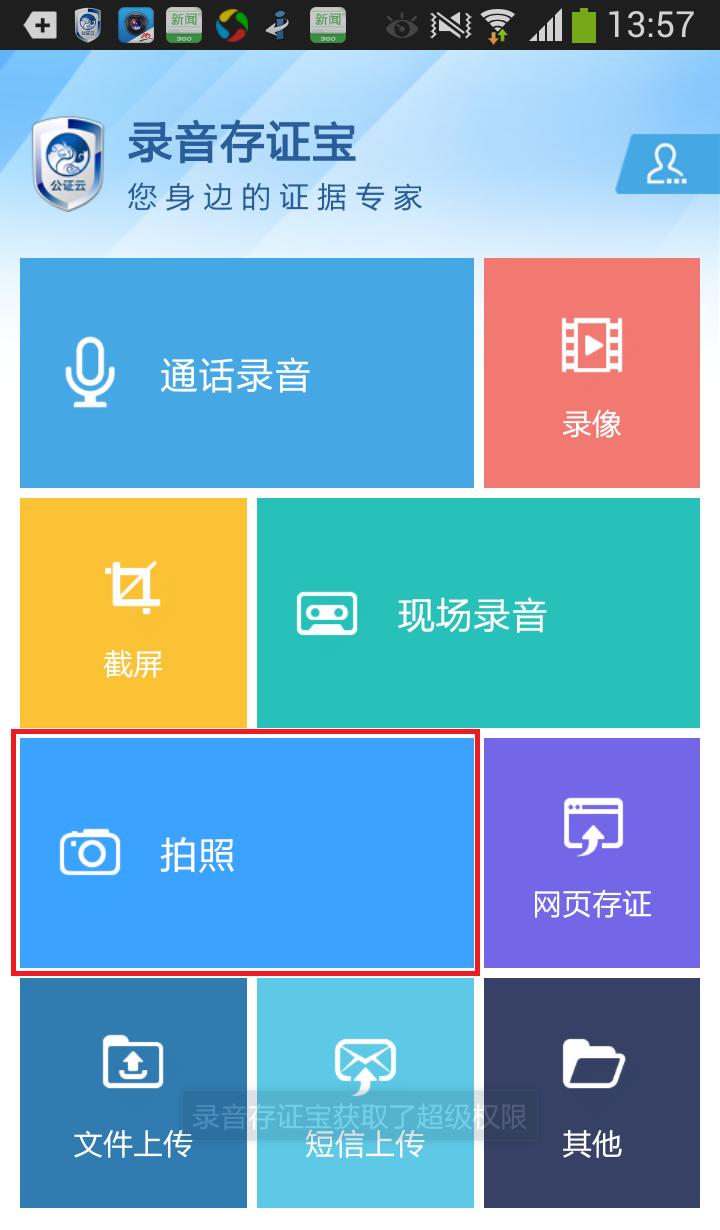This screenshot has width=720, height=1230.
Task: Start 录像 video recording
Action: click(591, 373)
